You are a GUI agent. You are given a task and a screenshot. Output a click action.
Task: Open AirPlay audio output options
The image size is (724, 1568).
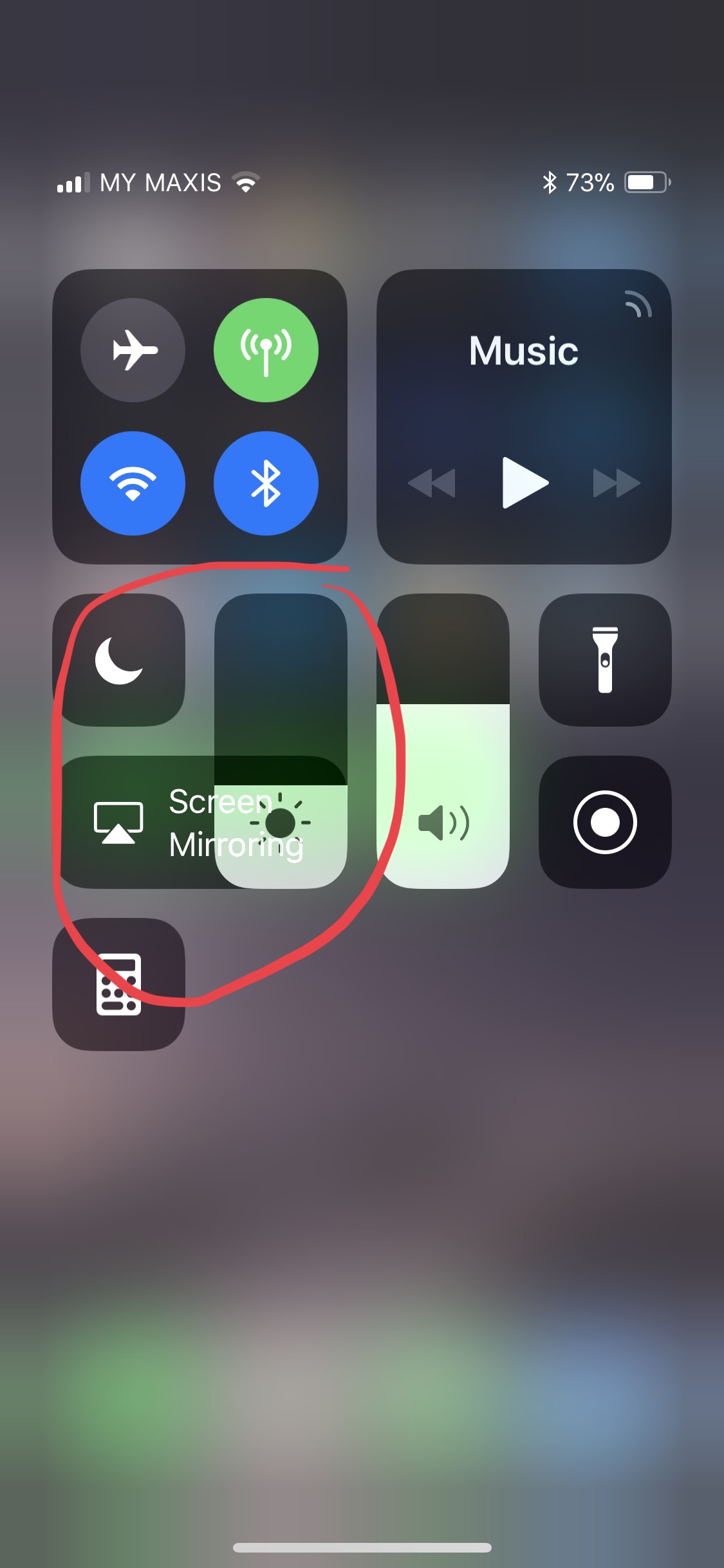click(x=638, y=304)
